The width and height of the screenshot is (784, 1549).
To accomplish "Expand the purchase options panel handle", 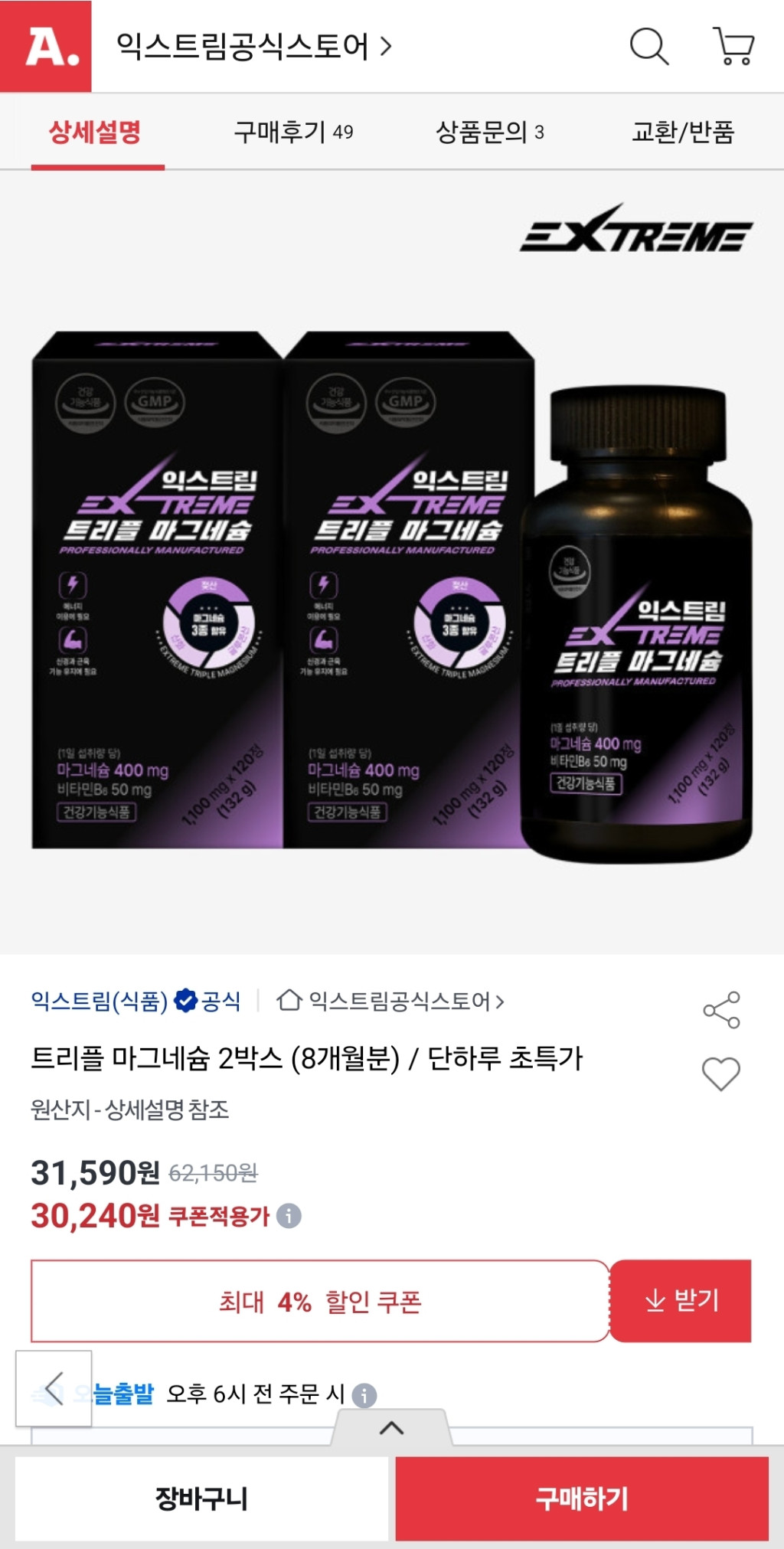I will pos(391,1428).
